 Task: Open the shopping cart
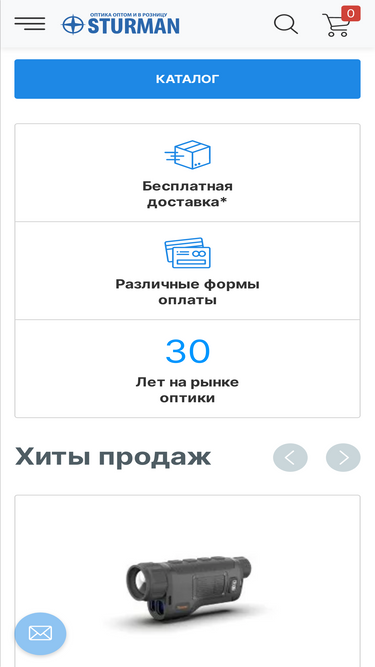pos(341,22)
